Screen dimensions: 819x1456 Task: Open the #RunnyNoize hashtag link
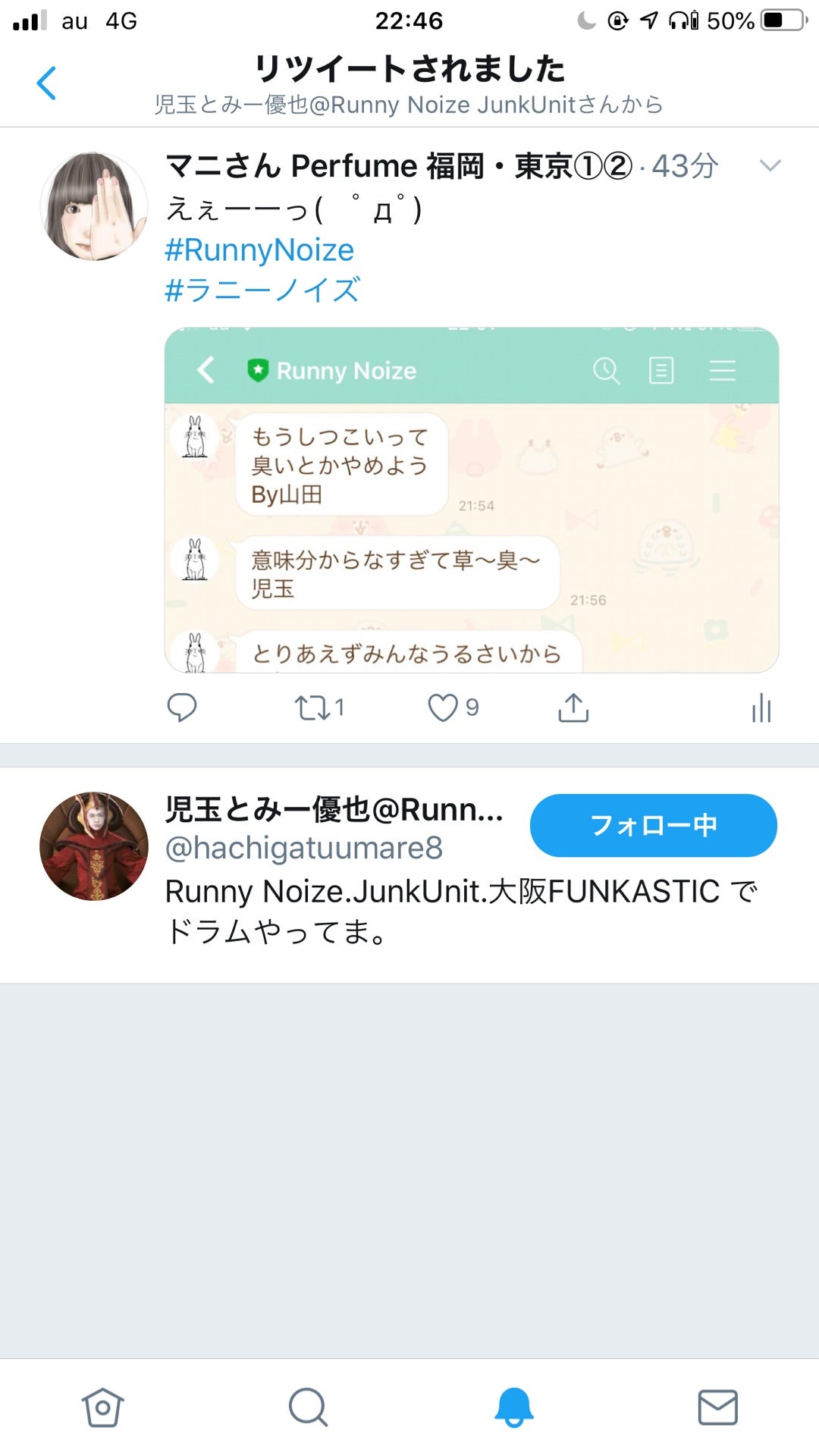pos(259,249)
